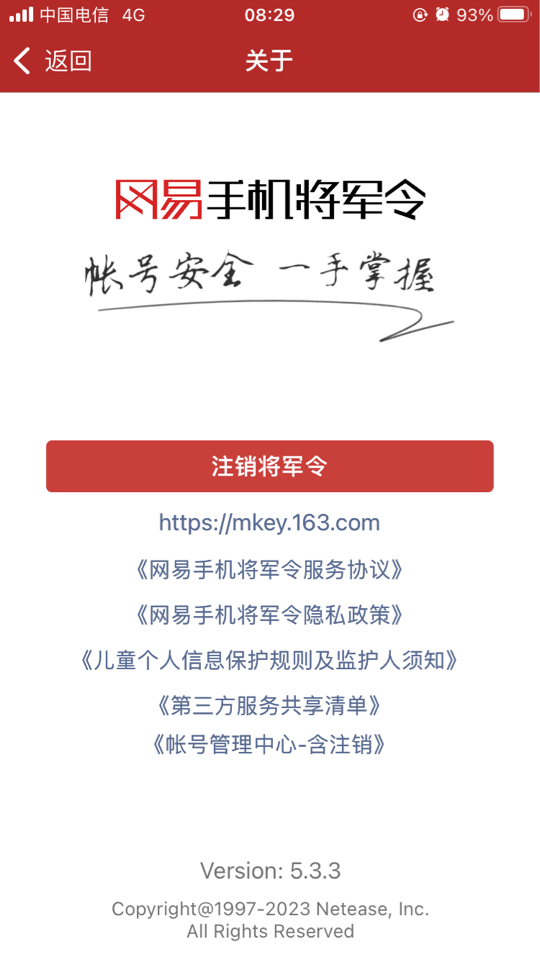
Task: Go back using the 返回 button
Action: [53, 61]
